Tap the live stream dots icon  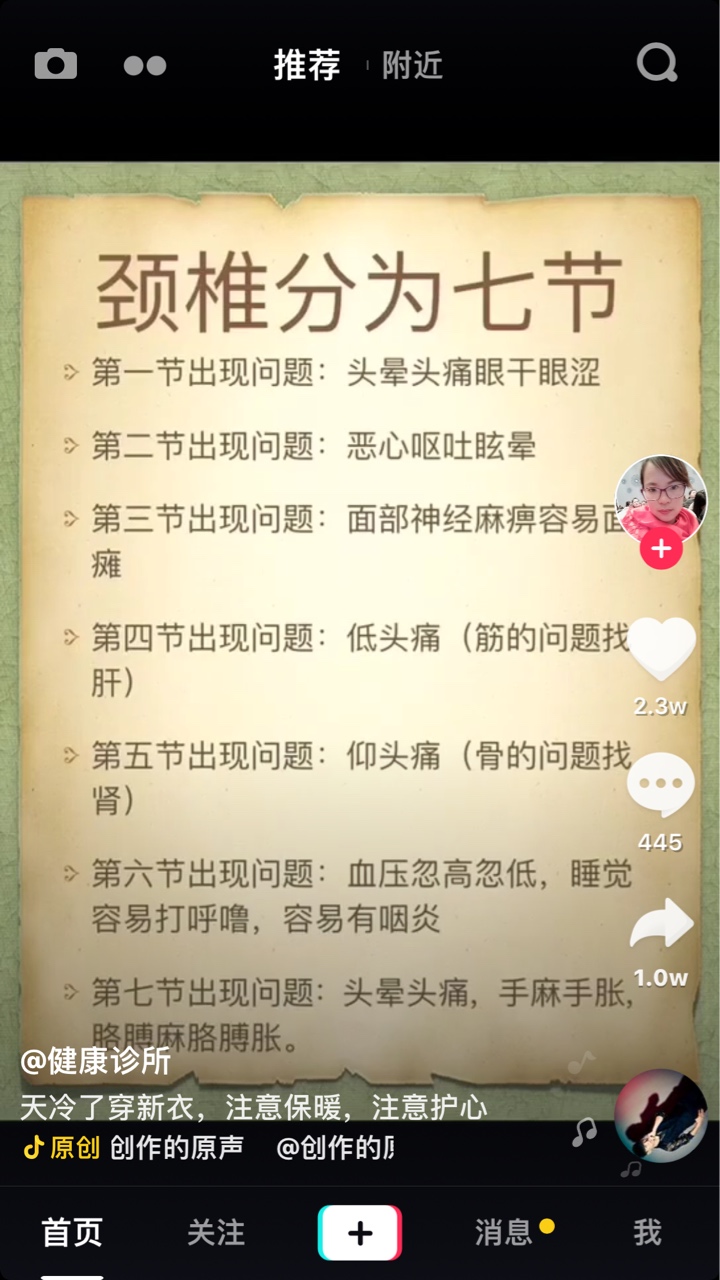pyautogui.click(x=145, y=66)
